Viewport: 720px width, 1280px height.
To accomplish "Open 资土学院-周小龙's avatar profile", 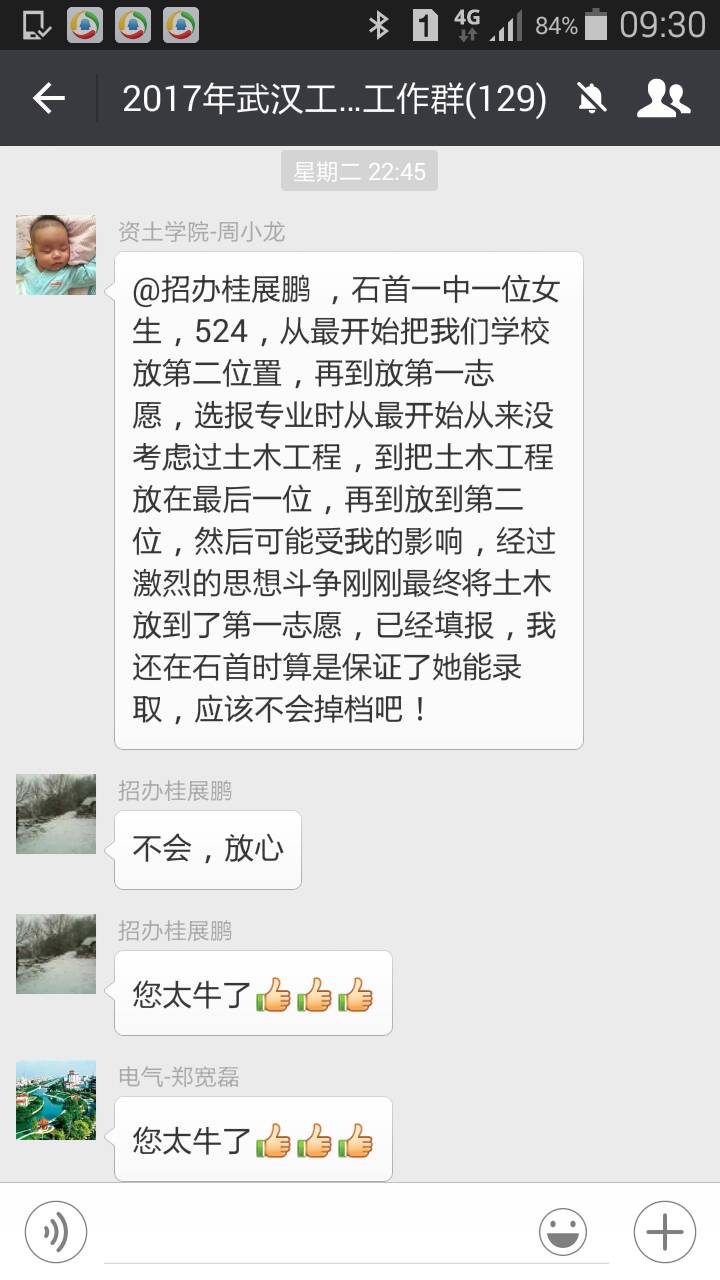I will 56,255.
